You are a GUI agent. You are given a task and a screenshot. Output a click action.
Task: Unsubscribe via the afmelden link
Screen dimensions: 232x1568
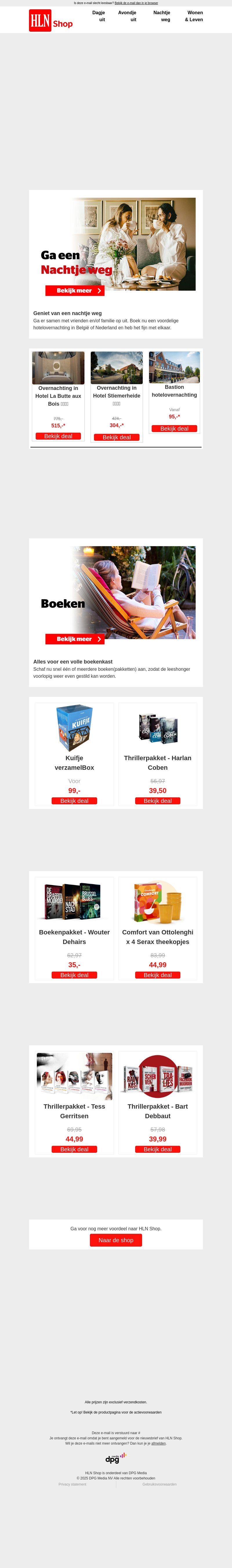click(x=159, y=1443)
